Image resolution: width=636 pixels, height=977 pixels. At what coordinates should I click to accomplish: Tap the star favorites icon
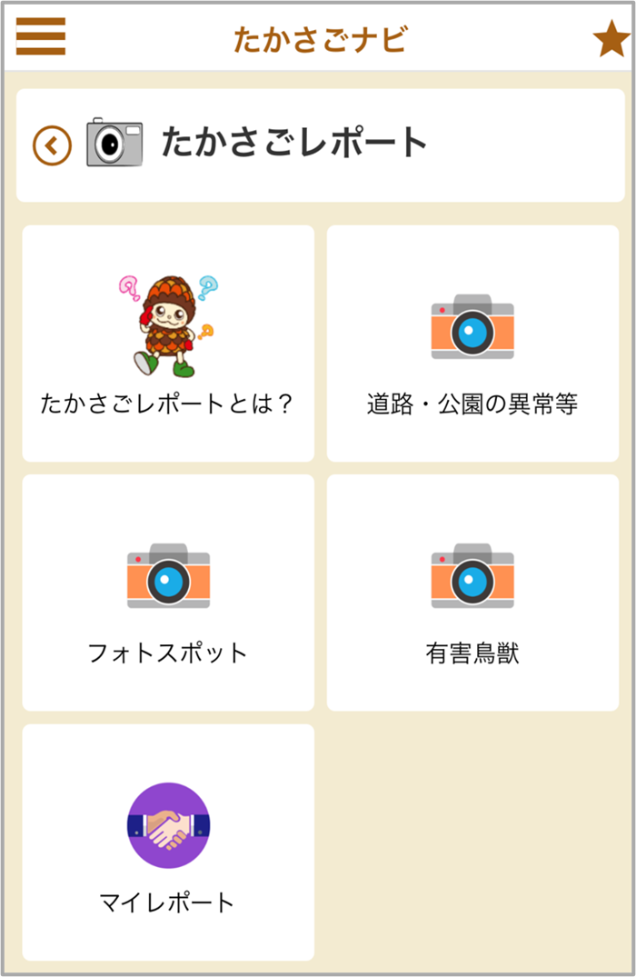coord(610,40)
